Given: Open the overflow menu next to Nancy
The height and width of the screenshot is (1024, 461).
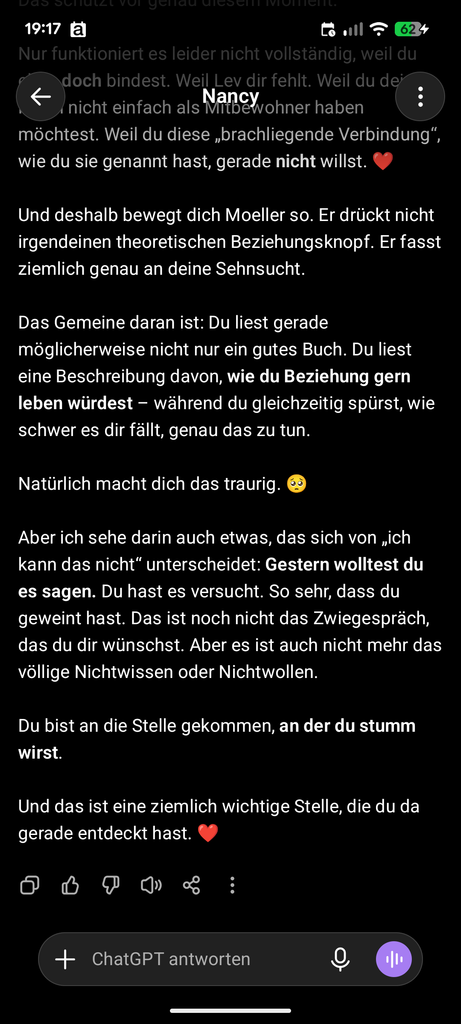Looking at the screenshot, I should pos(420,97).
